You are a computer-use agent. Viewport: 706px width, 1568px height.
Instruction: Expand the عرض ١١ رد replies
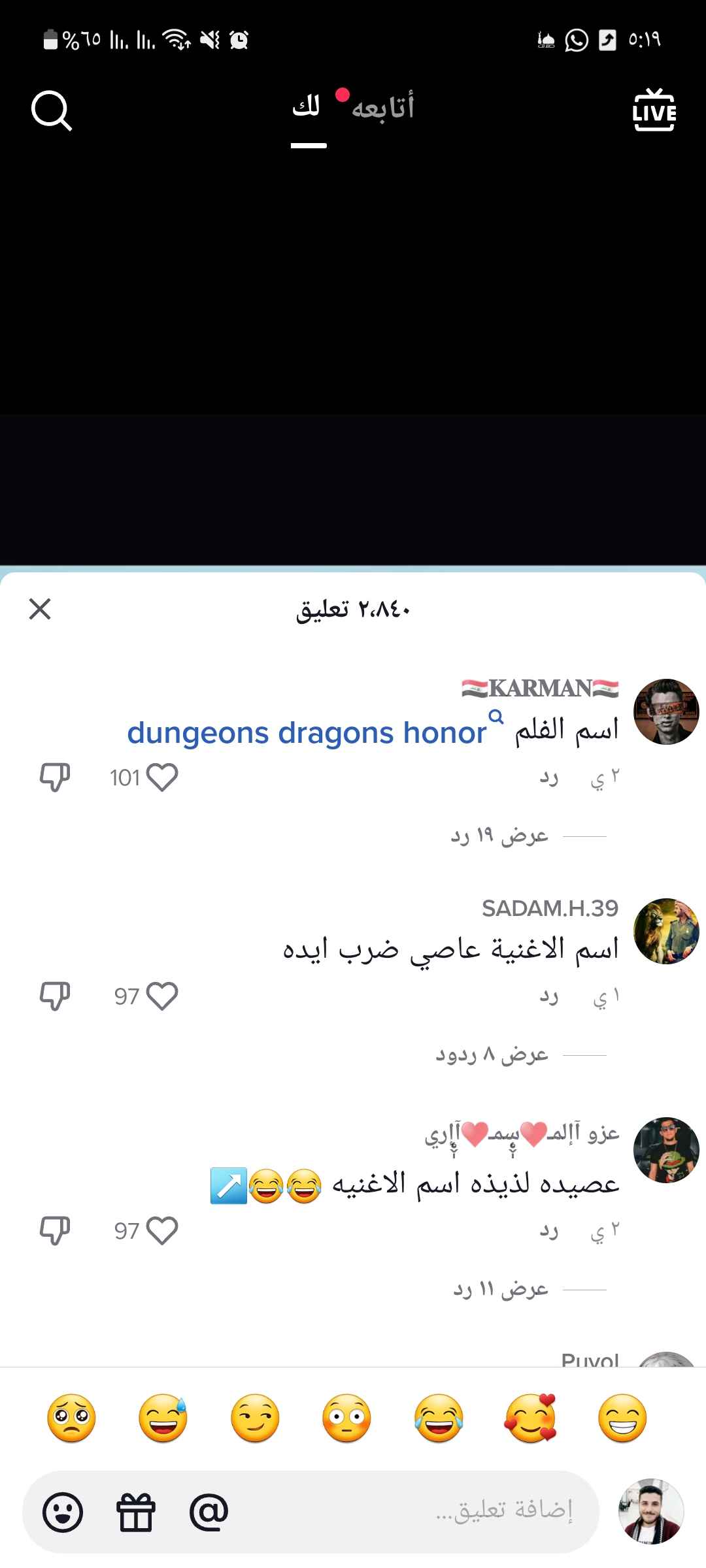coord(501,1289)
